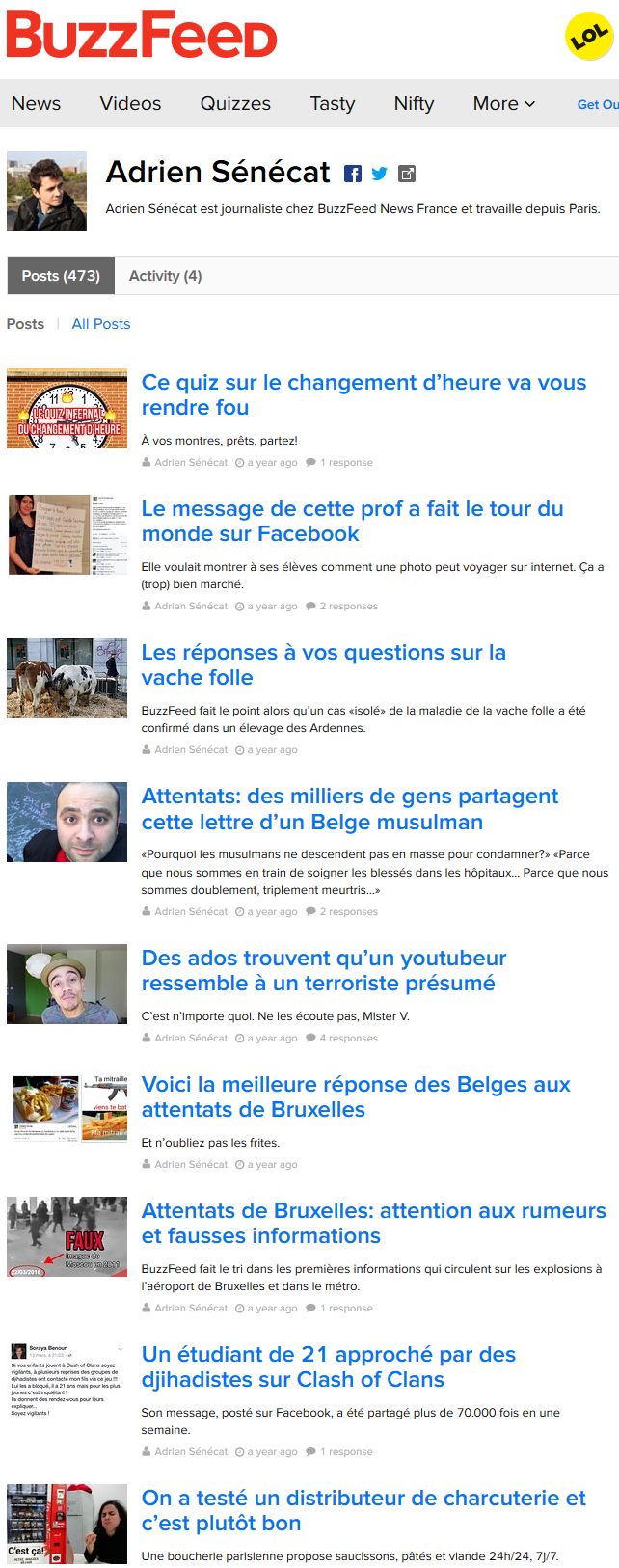Screen dimensions: 619x1568
Task: Open Adrien Sénécat's Facebook profile icon
Action: click(x=353, y=174)
